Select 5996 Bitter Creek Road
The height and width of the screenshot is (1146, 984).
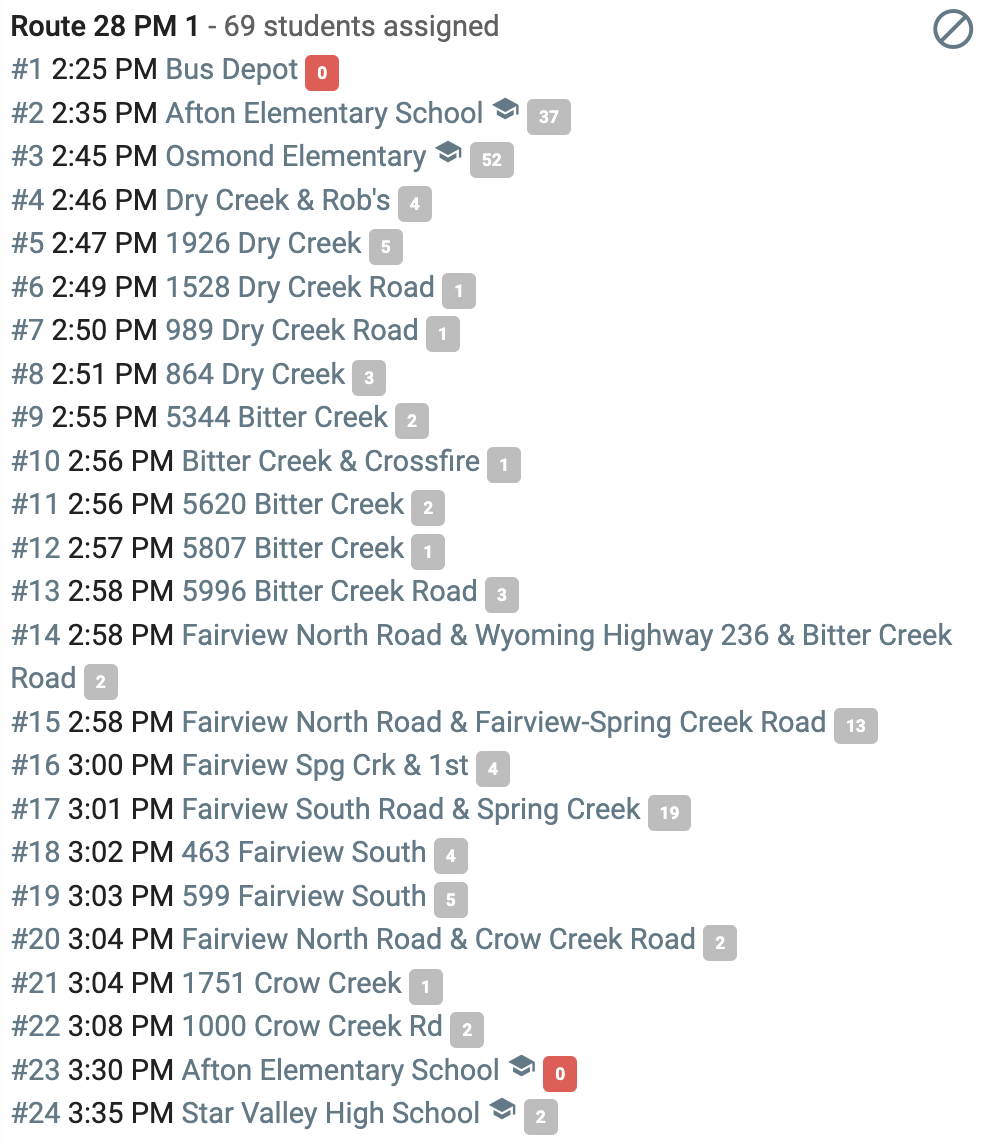click(329, 591)
